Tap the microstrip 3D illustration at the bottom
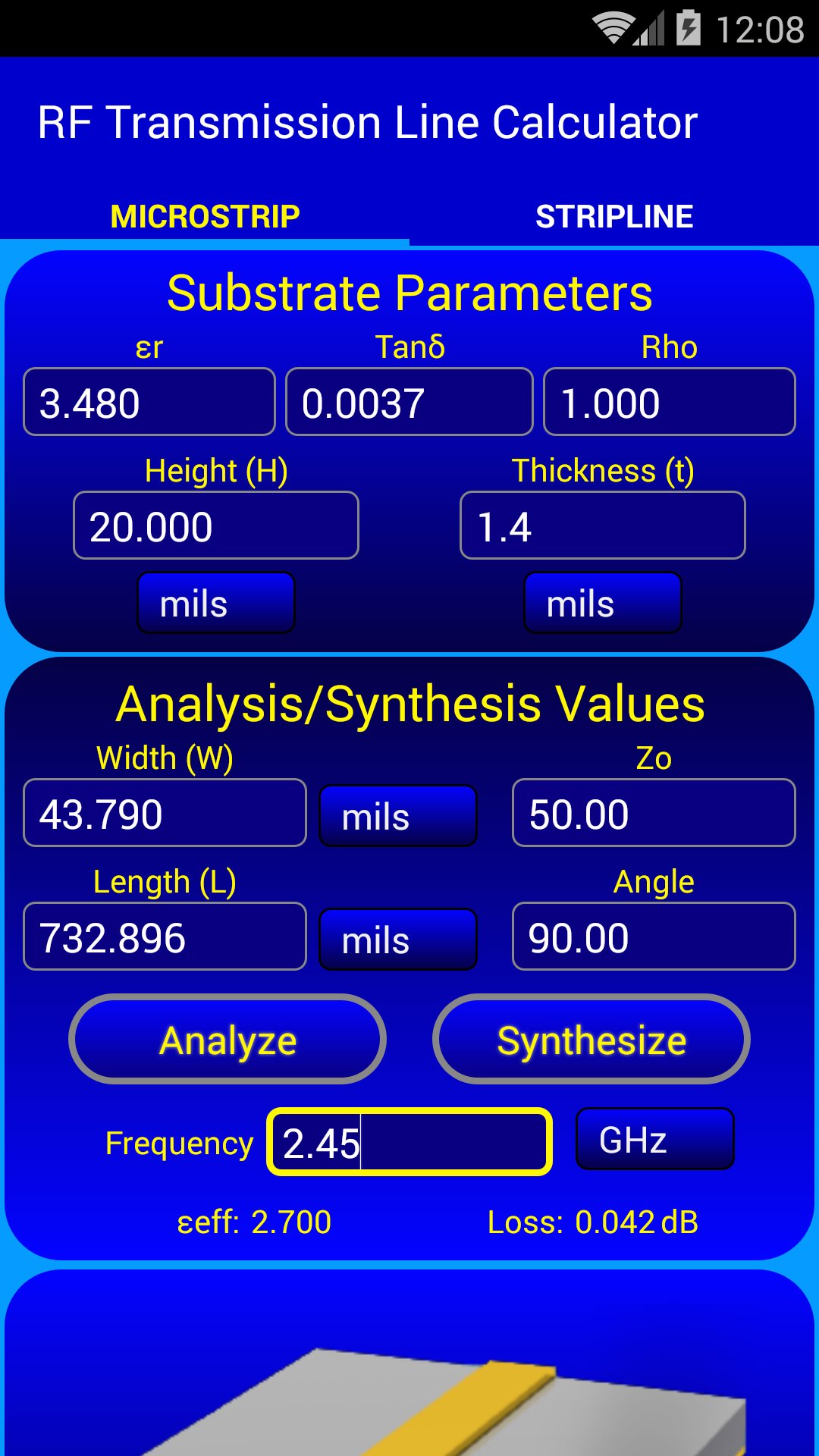This screenshot has height=1456, width=819. click(409, 1388)
